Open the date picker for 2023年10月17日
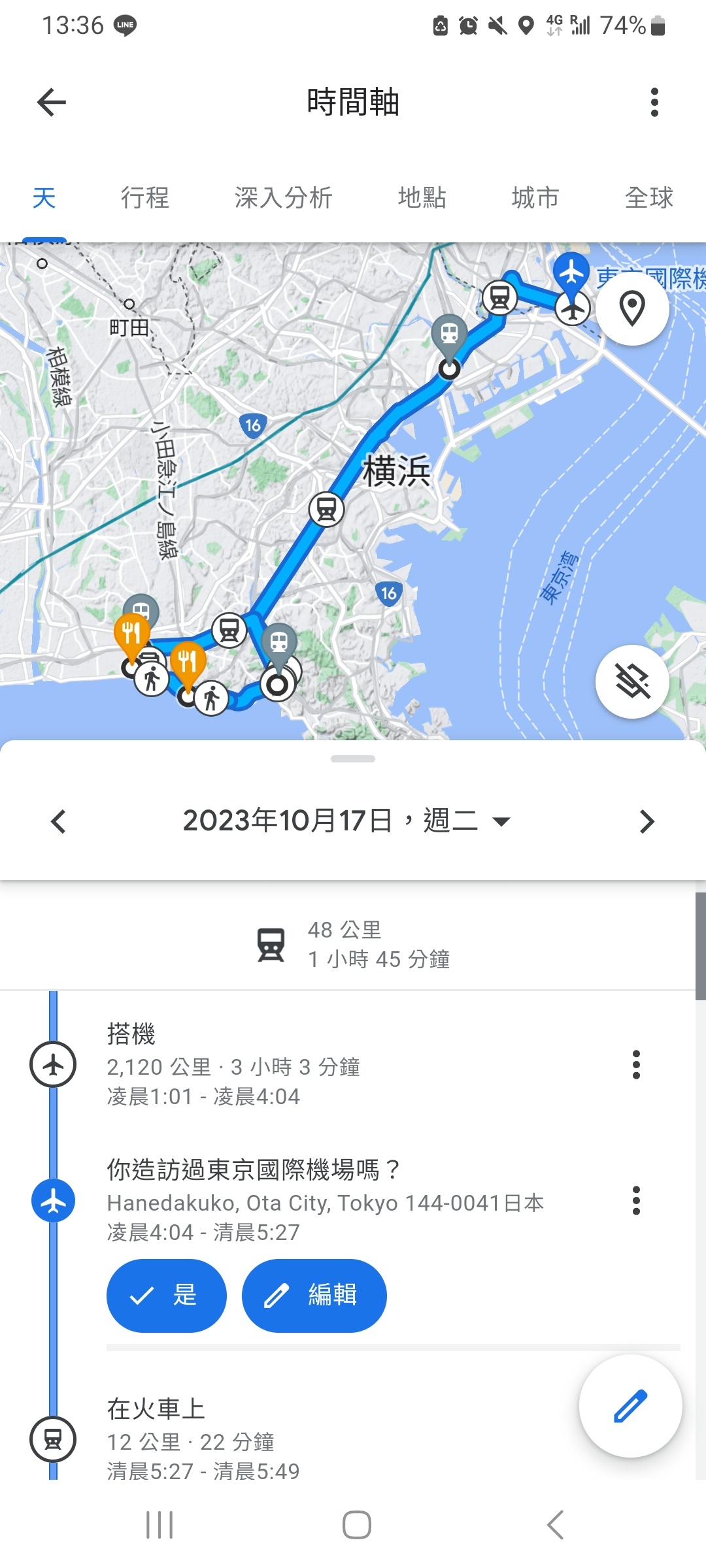Image resolution: width=706 pixels, height=1568 pixels. 346,821
